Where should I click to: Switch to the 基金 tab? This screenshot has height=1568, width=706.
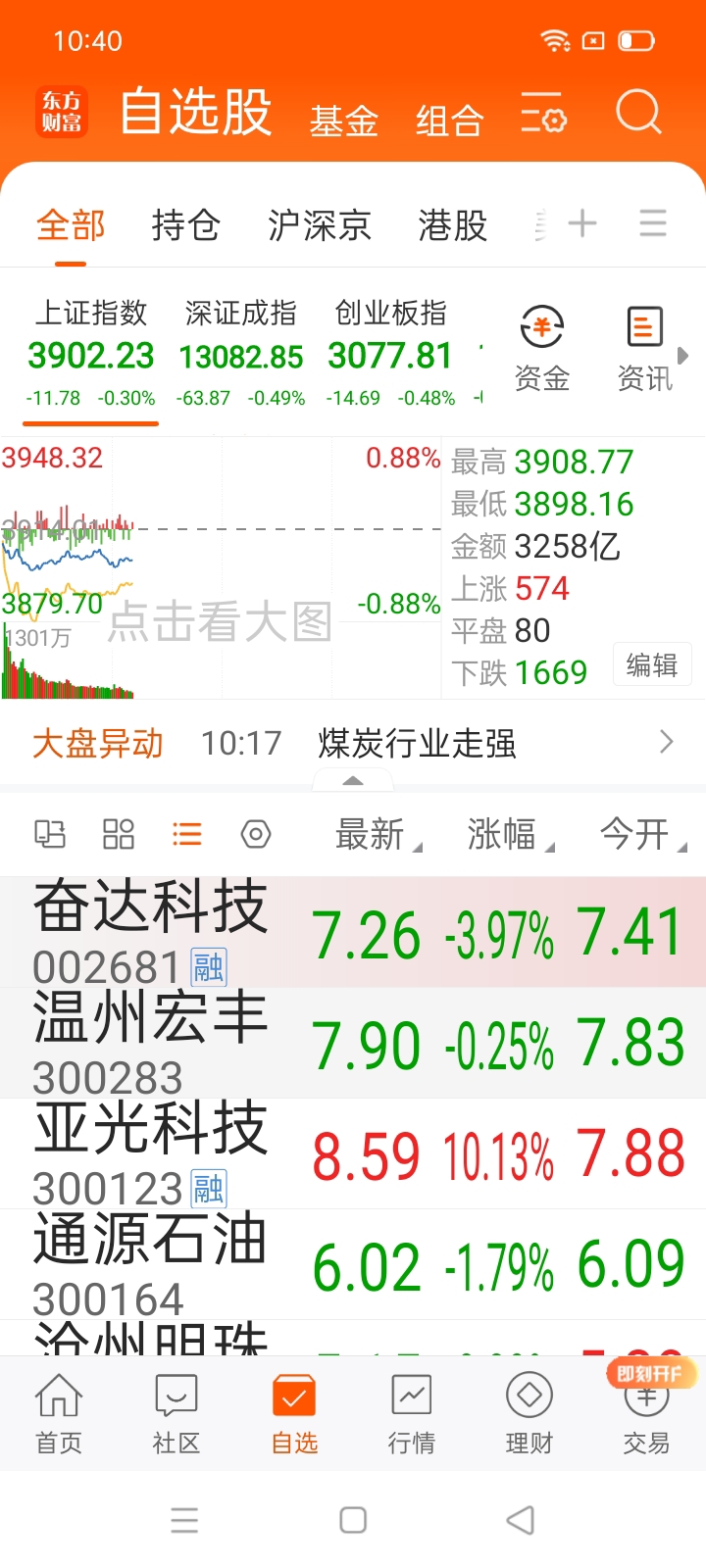pos(344,121)
